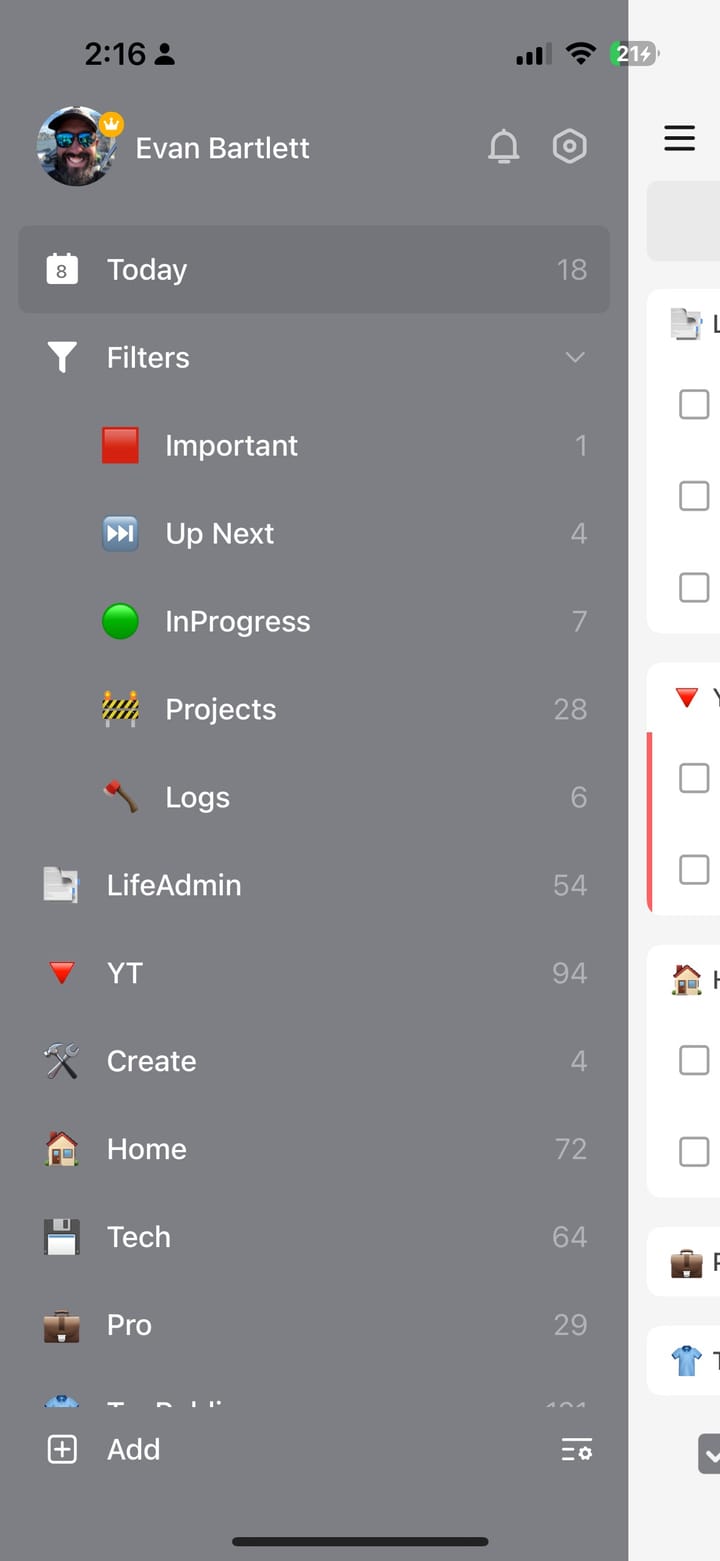
Task: Click the Evan Bartlett profile photo
Action: pos(77,146)
